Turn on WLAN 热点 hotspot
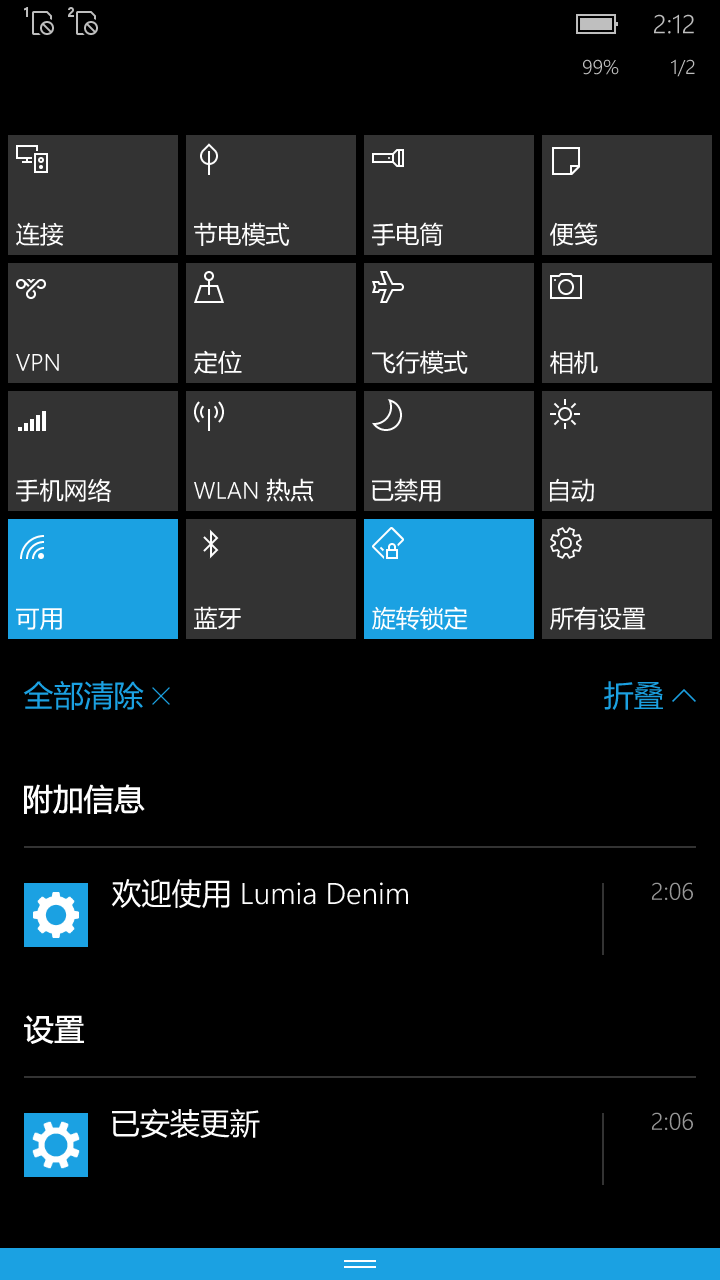720x1280 pixels. (x=271, y=451)
